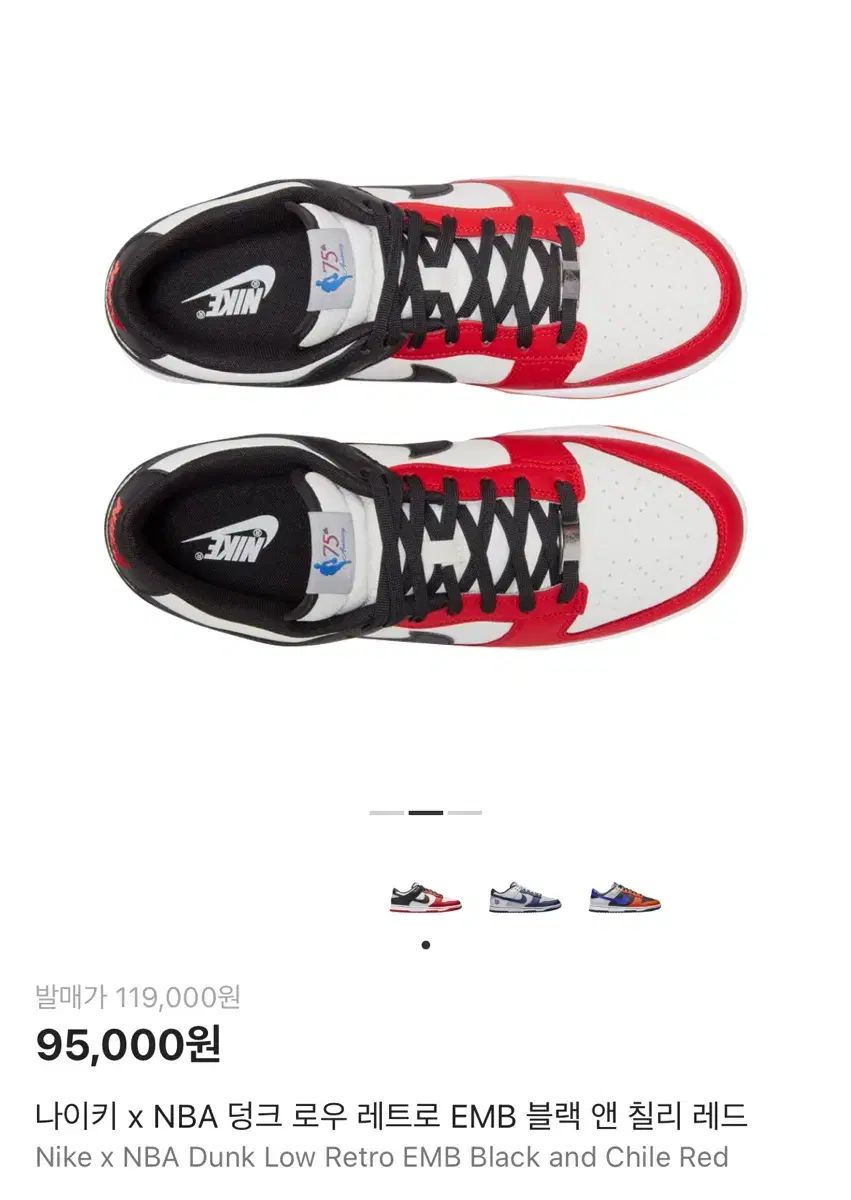Select the third gray image indicator bar
The image size is (851, 1200).
tap(466, 813)
